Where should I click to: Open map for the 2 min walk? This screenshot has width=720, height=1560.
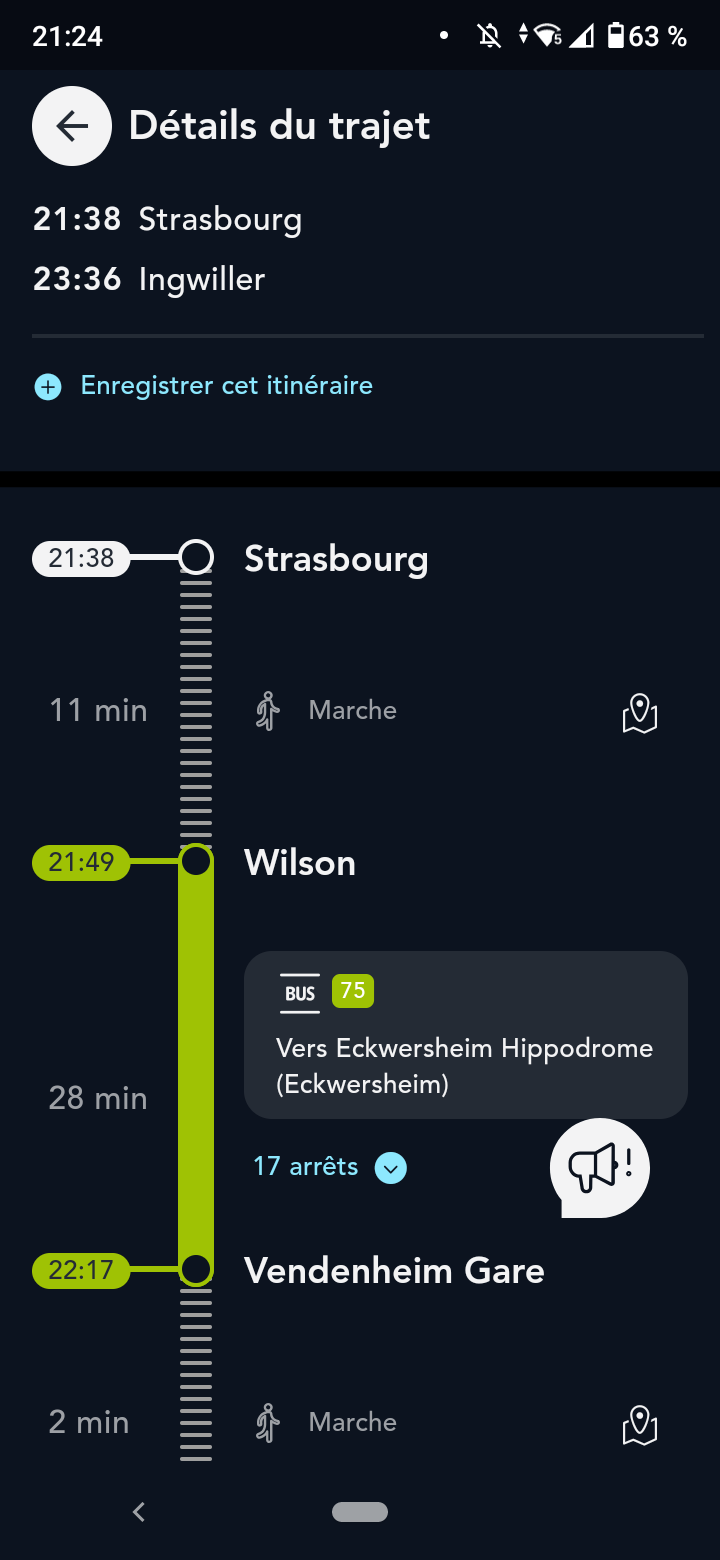tap(639, 1425)
